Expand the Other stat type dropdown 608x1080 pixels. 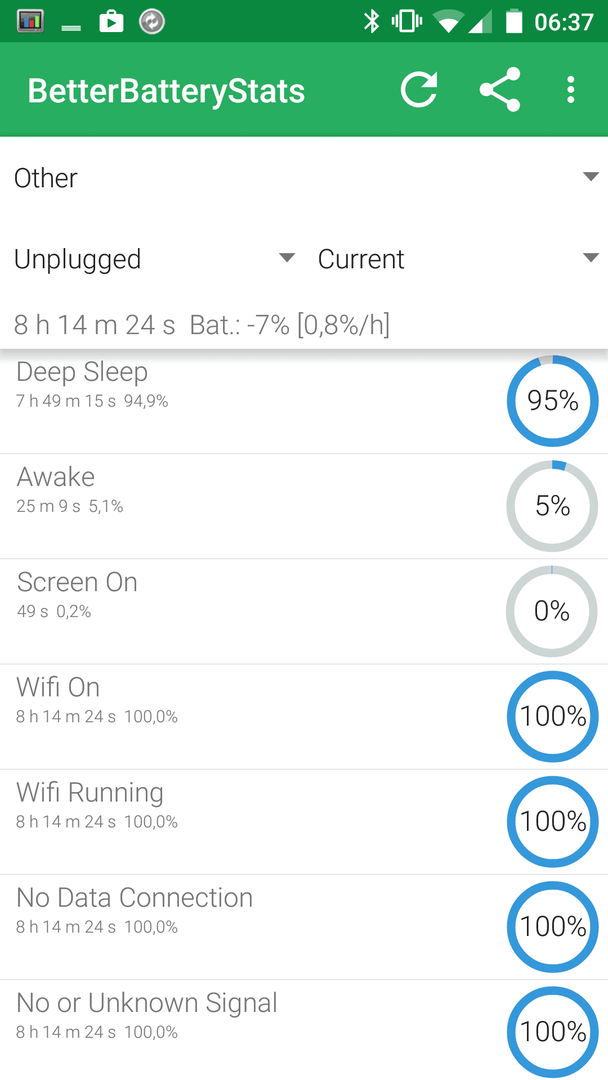click(x=304, y=178)
